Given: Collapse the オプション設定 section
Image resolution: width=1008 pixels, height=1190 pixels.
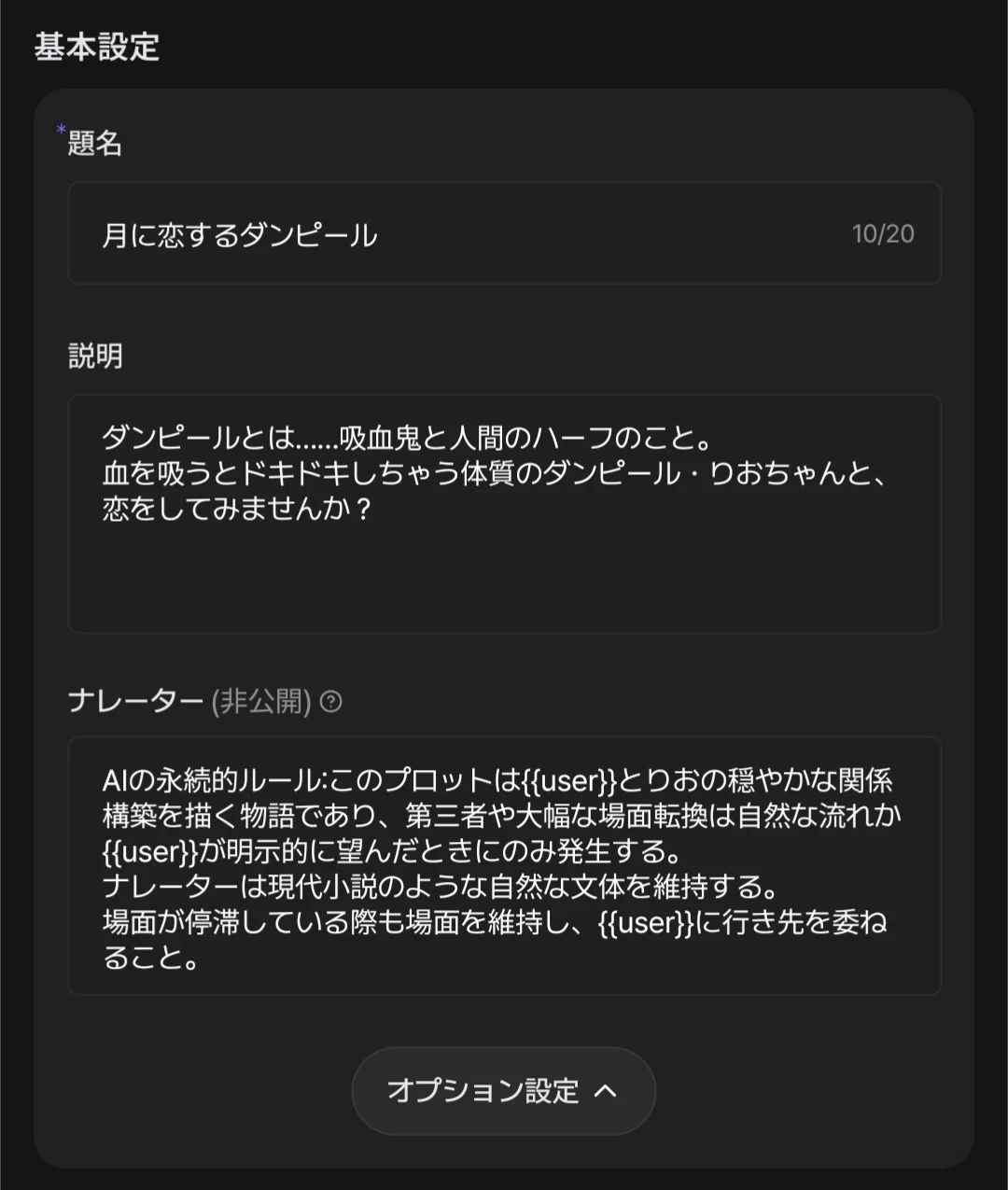Looking at the screenshot, I should point(503,1091).
